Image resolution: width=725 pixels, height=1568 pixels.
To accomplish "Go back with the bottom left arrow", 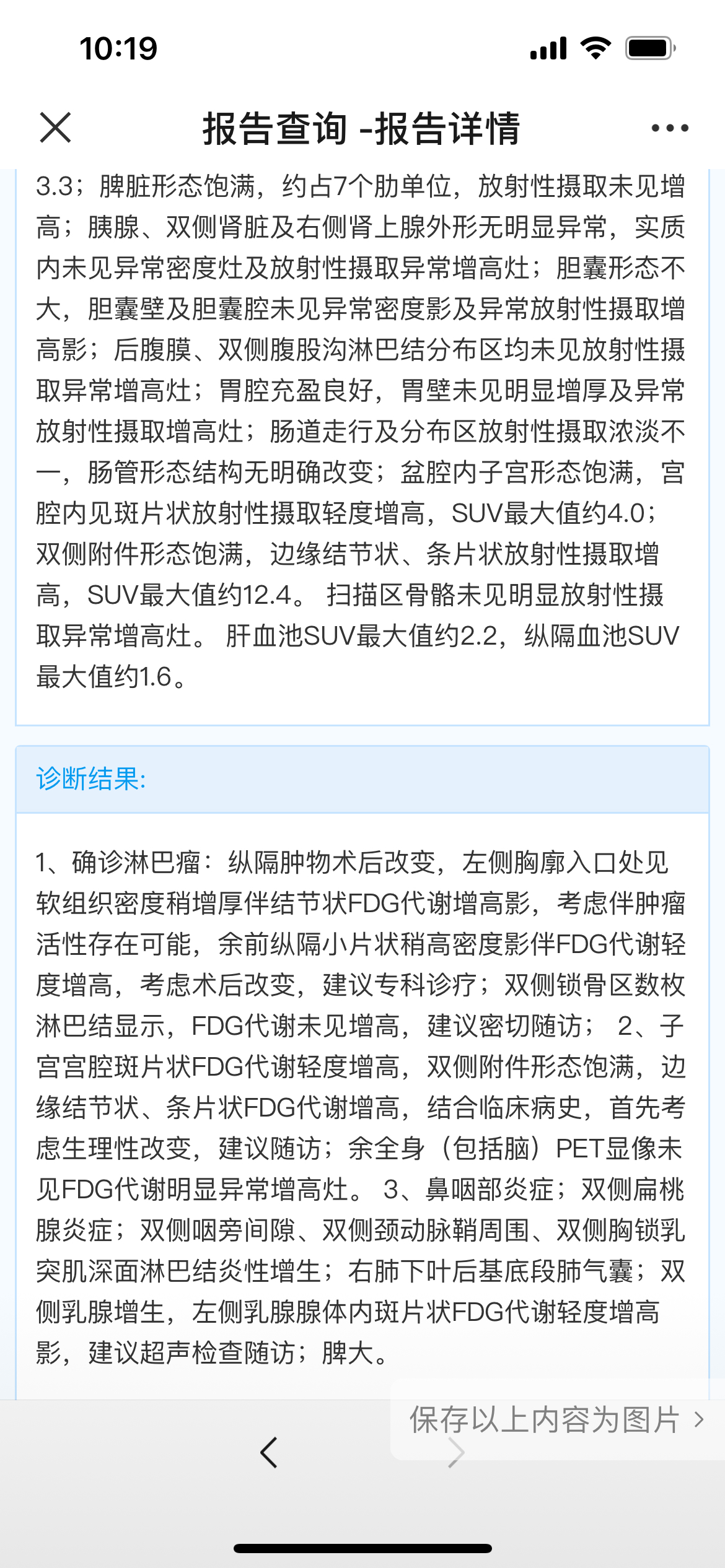I will click(x=269, y=1453).
